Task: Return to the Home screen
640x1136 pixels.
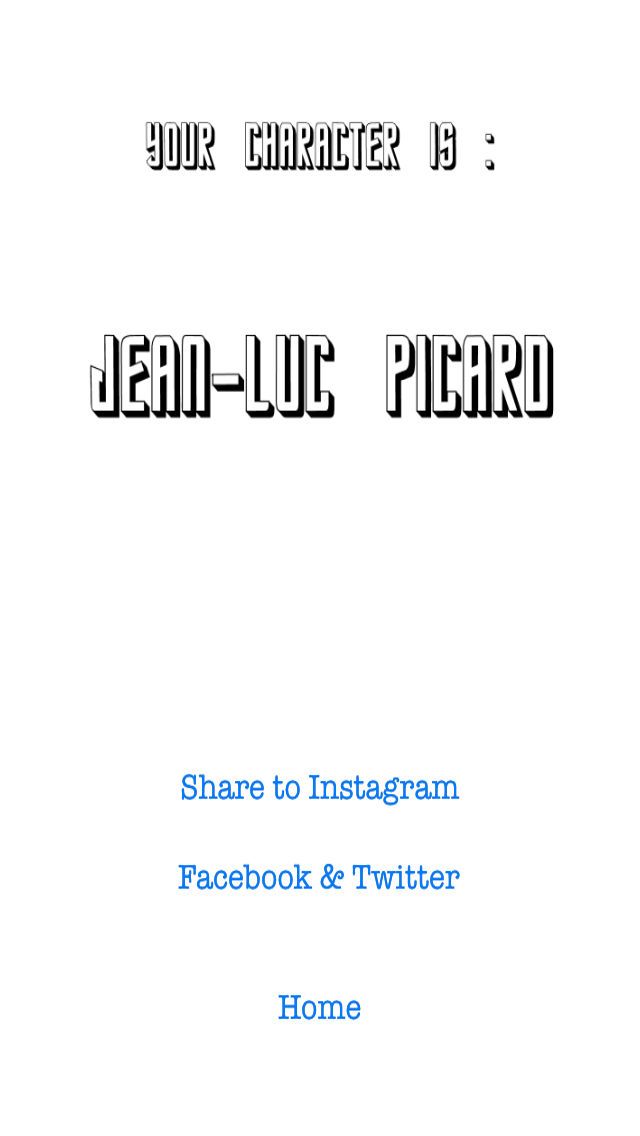Action: 319,1007
